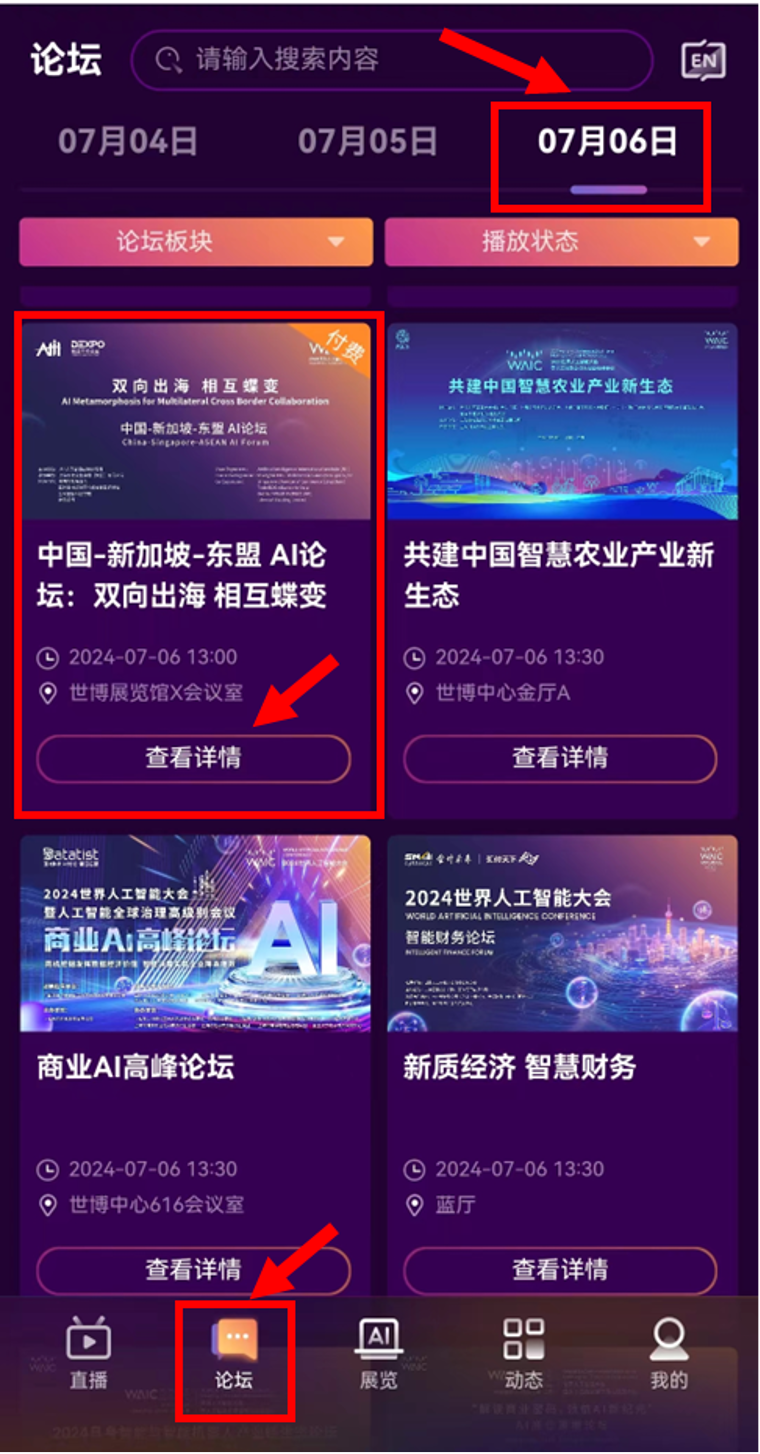This screenshot has width=760, height=1454.
Task: Select the 07月04日 date tab
Action: click(127, 141)
